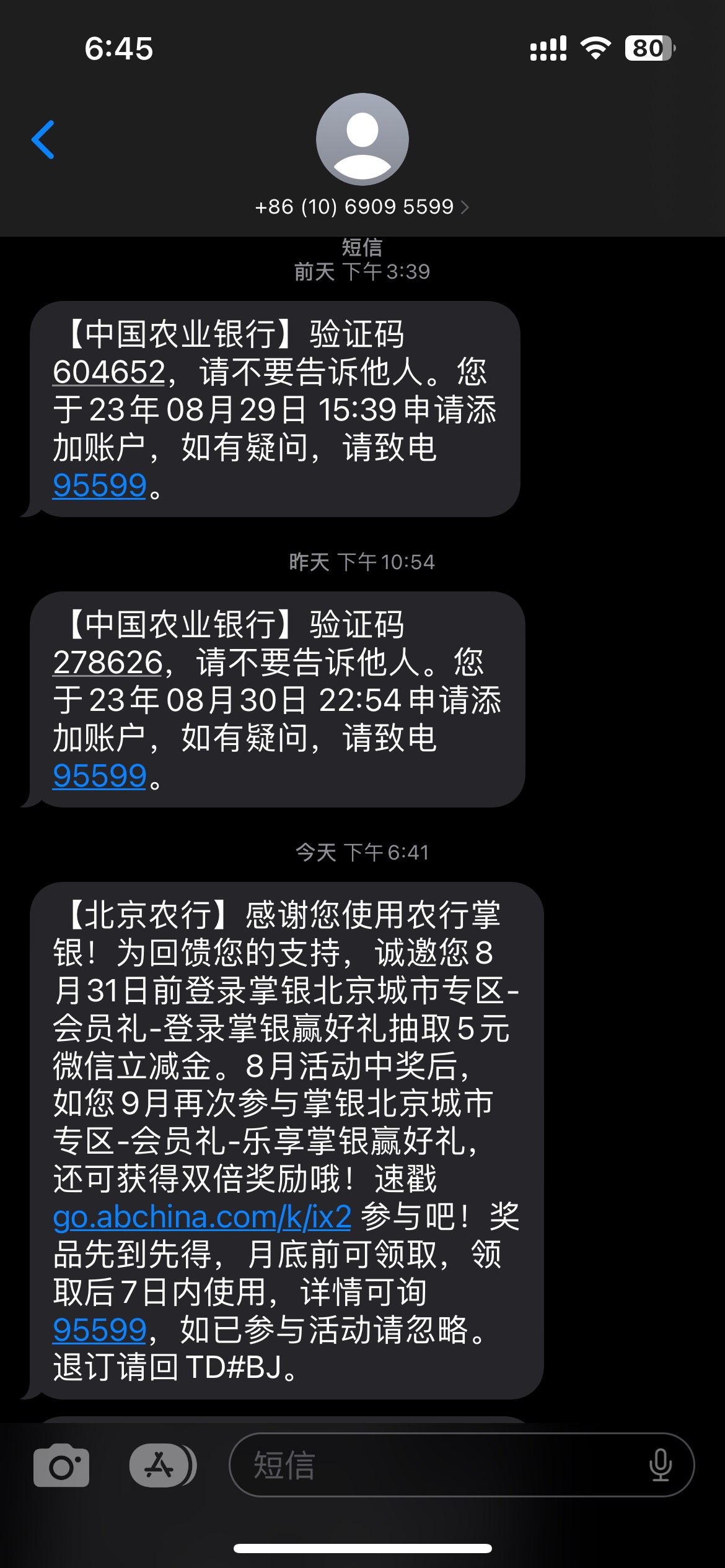Screen dimensions: 725x1568
Task: Call 95599 in the 北京农行 promotion message
Action: (x=100, y=1330)
